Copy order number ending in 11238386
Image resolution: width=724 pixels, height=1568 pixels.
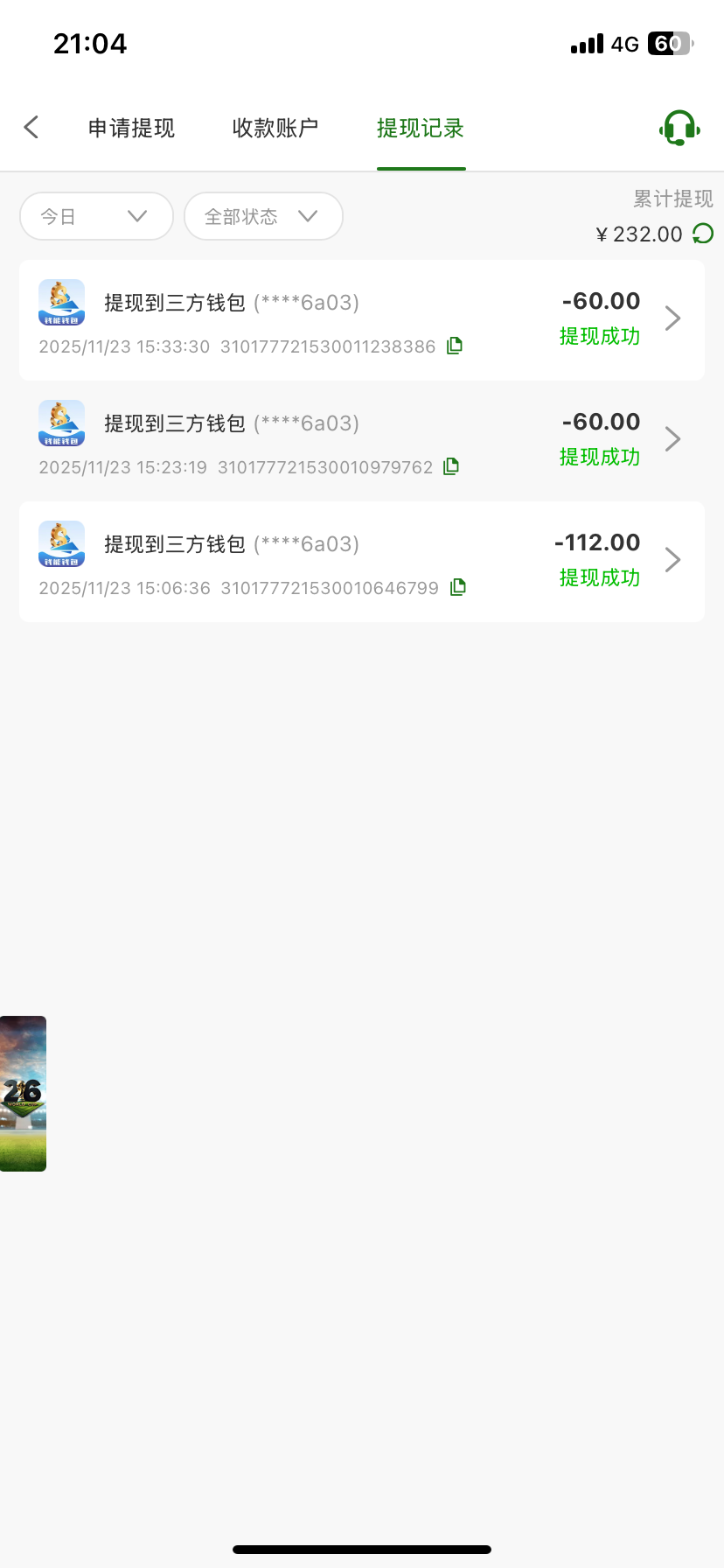click(x=455, y=346)
